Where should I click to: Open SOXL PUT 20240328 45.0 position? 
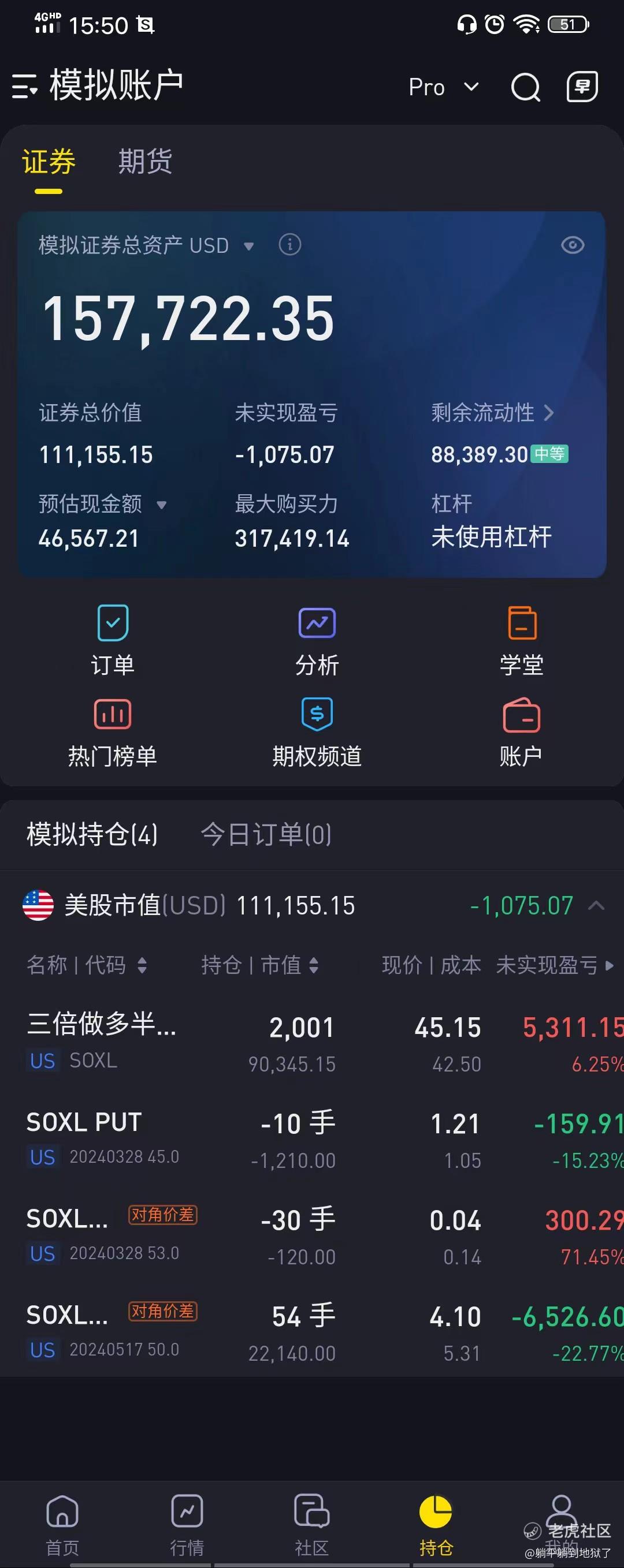point(312,1139)
